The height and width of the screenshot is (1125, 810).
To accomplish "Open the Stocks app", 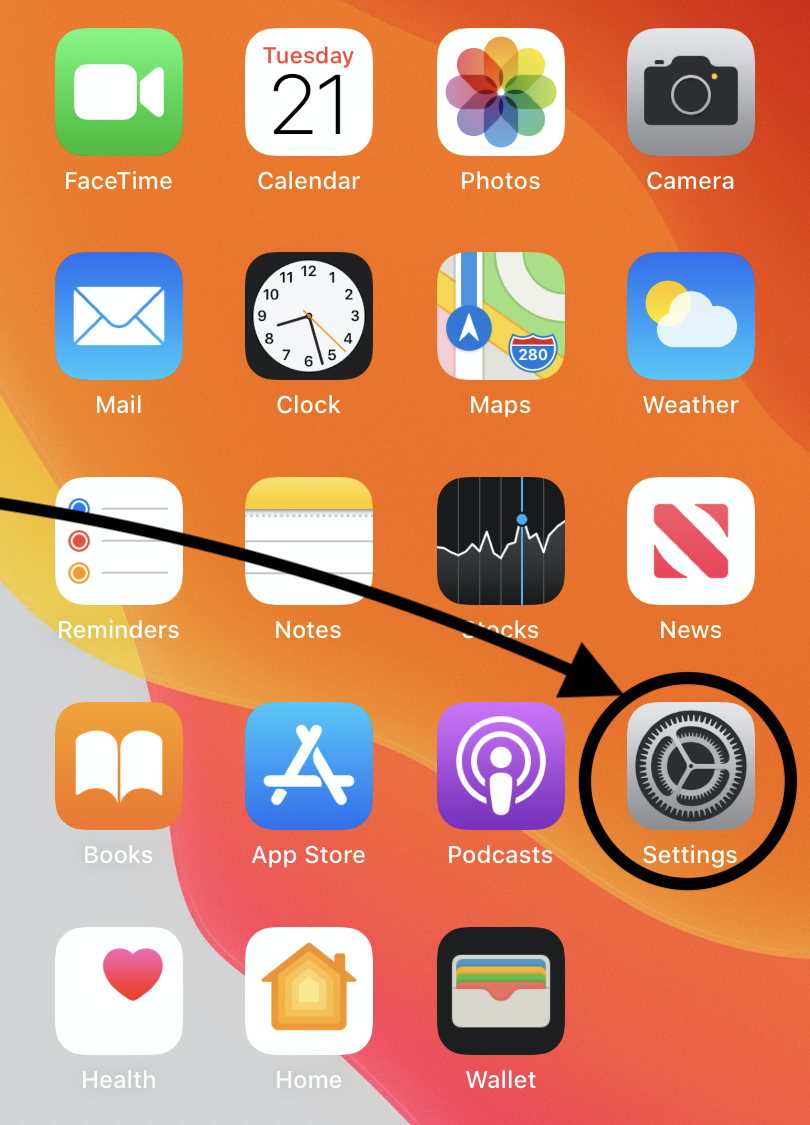I will click(501, 541).
